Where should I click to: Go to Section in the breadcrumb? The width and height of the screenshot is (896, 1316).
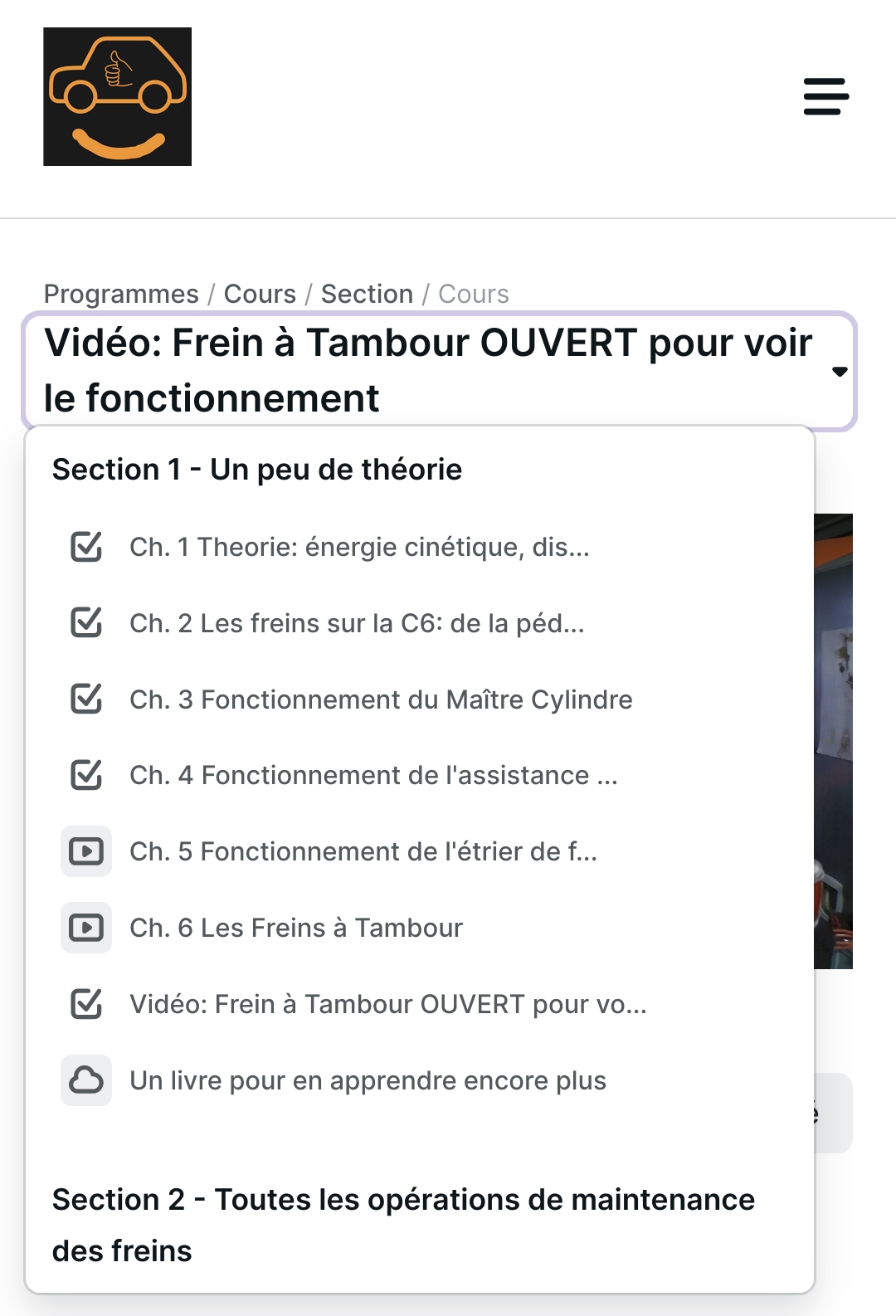pyautogui.click(x=367, y=294)
